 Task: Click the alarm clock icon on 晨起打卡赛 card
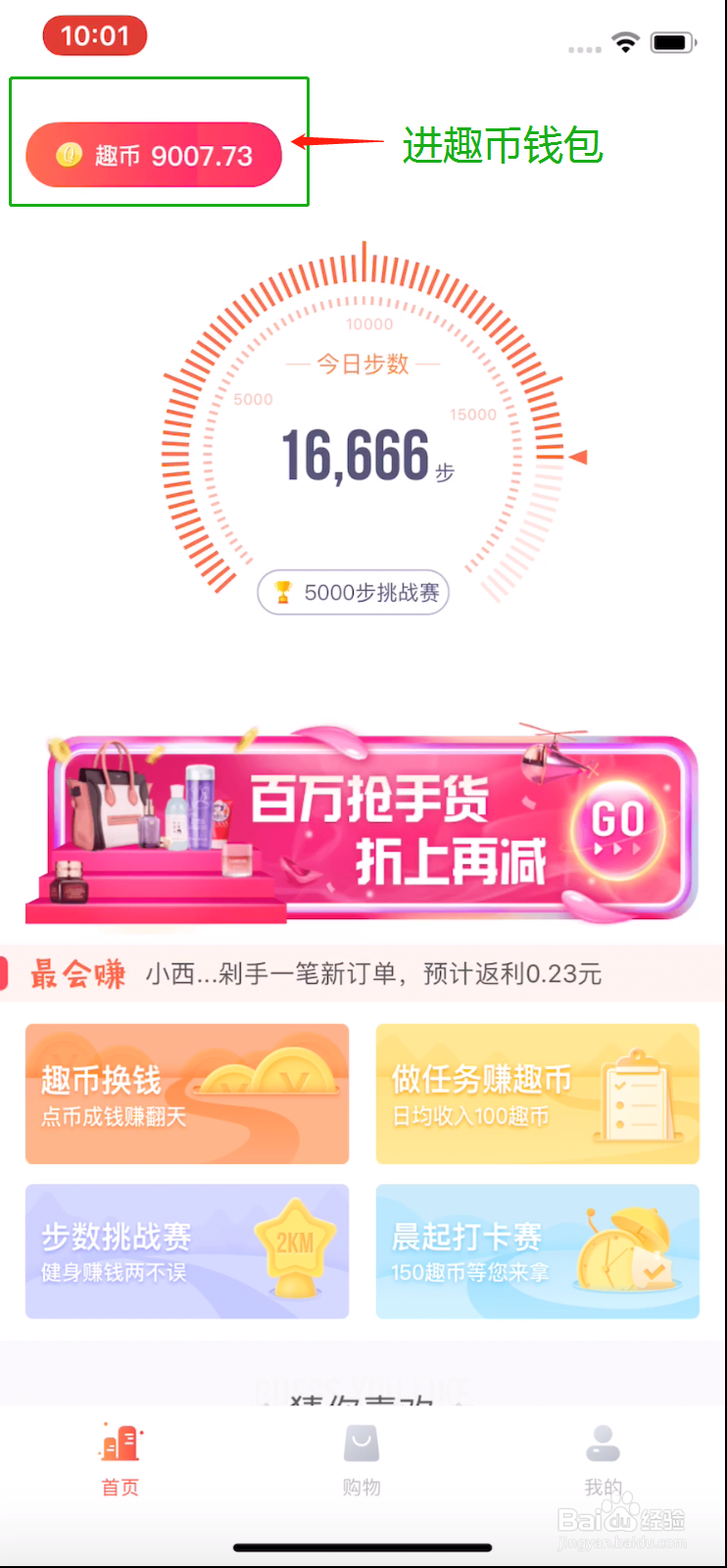(627, 1247)
